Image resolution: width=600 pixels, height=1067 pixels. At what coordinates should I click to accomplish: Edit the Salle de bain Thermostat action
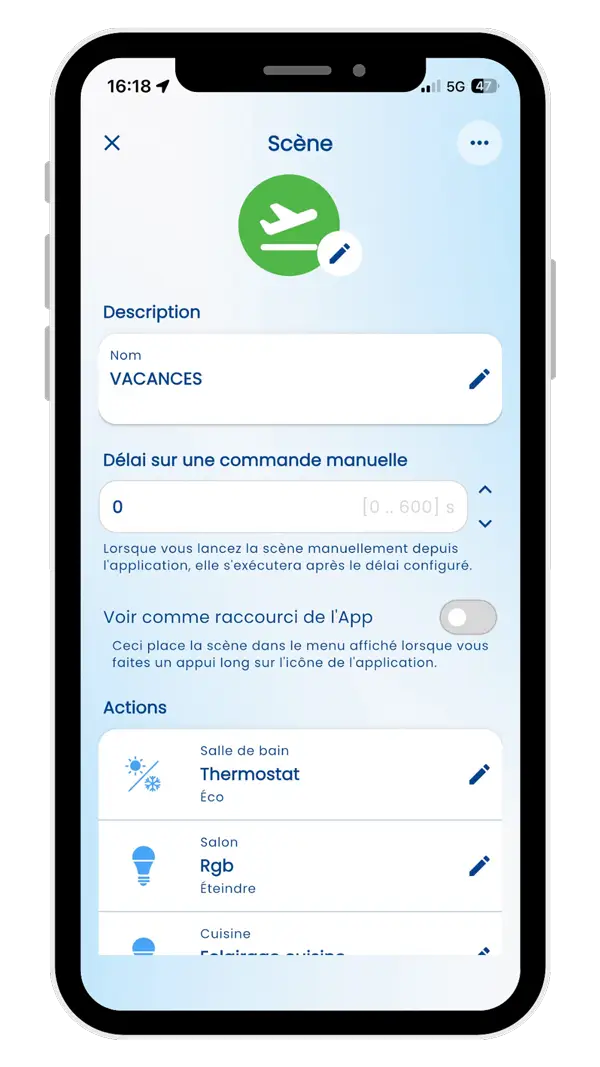coord(479,774)
